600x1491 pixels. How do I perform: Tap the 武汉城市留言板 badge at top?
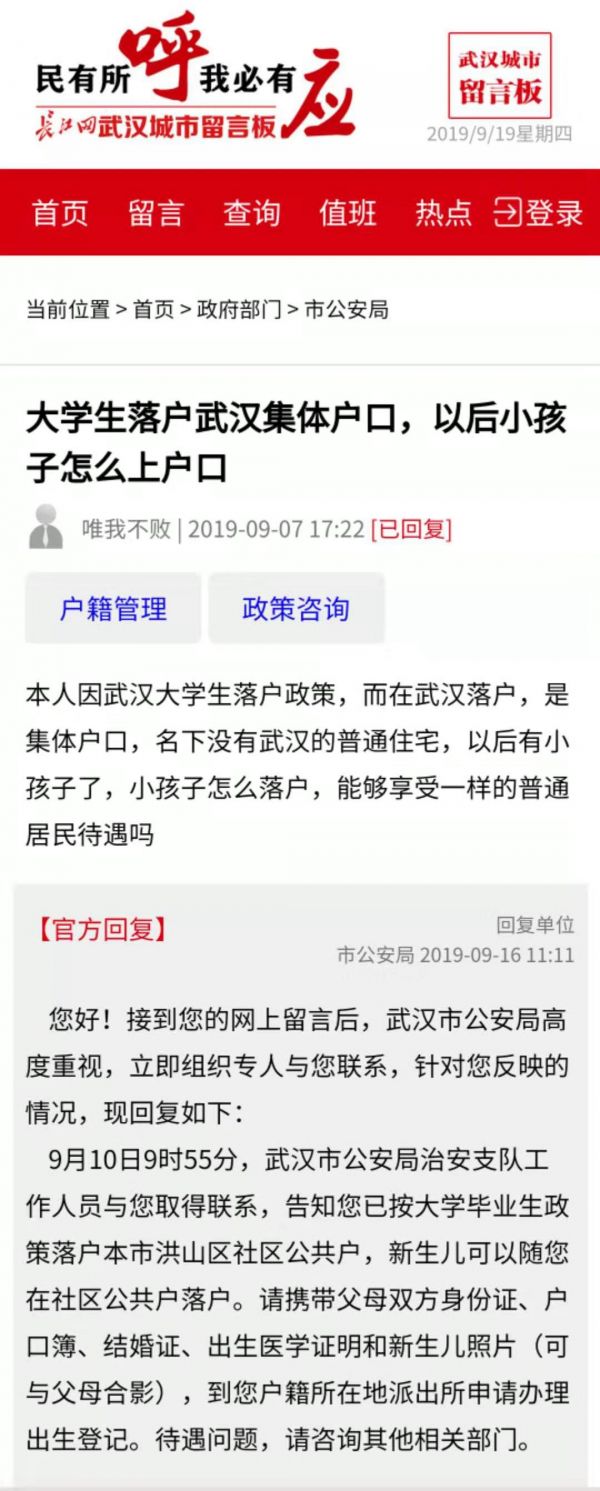(499, 76)
